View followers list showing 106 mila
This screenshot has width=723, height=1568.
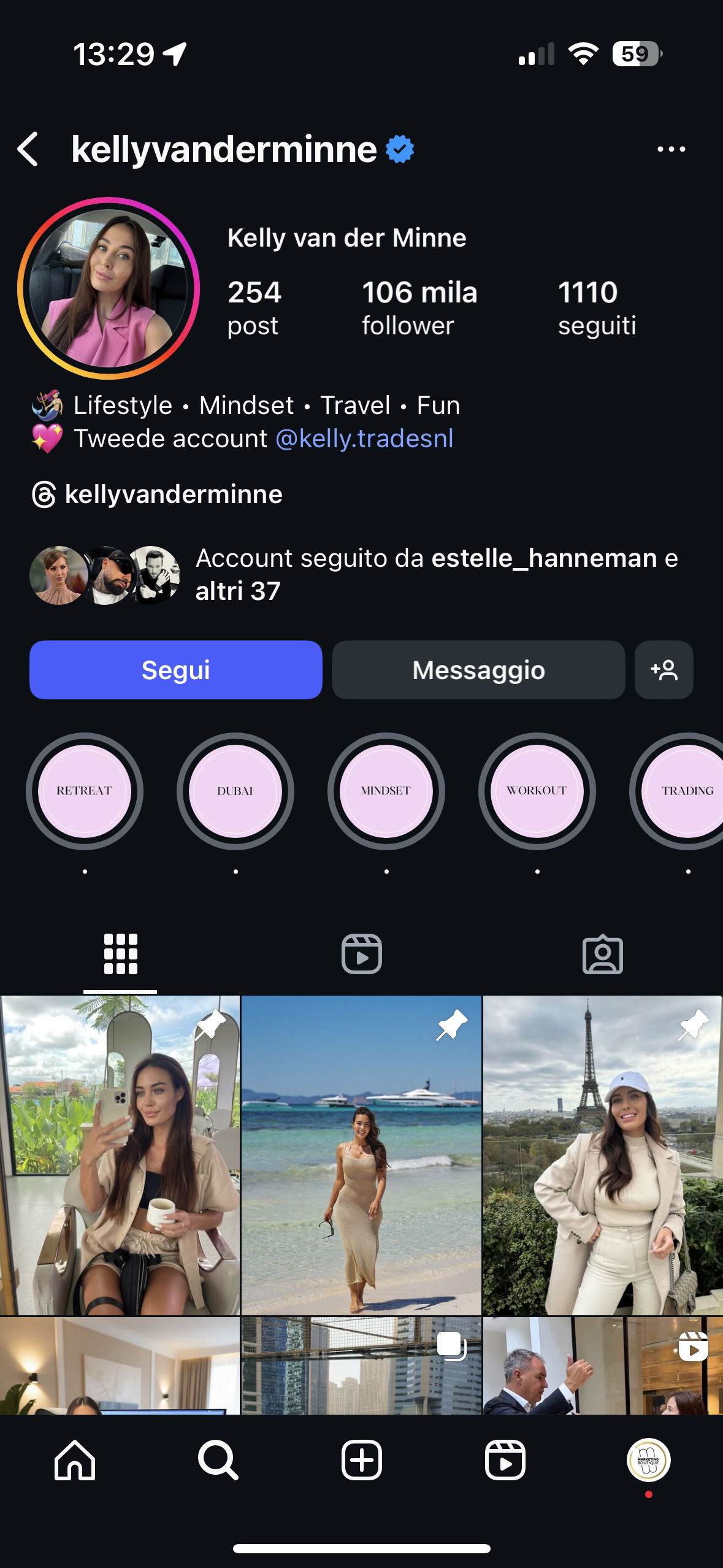click(419, 307)
